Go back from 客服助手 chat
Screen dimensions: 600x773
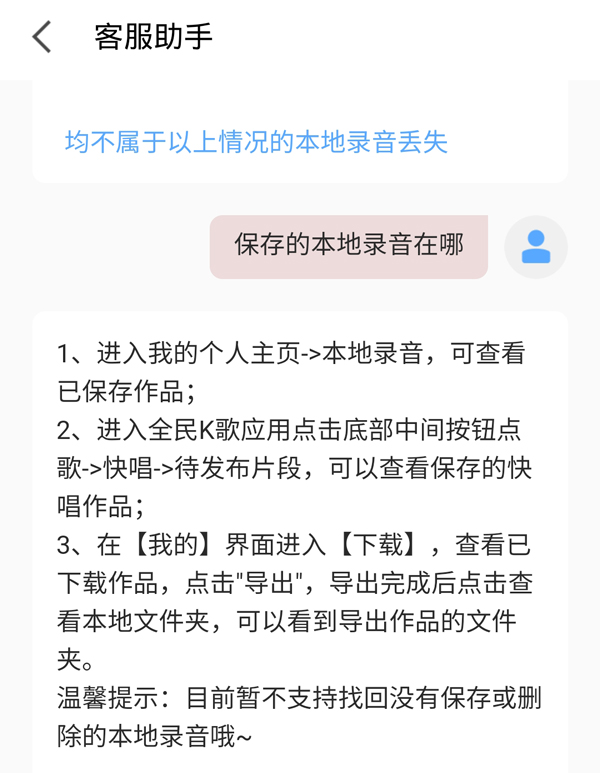click(x=42, y=38)
